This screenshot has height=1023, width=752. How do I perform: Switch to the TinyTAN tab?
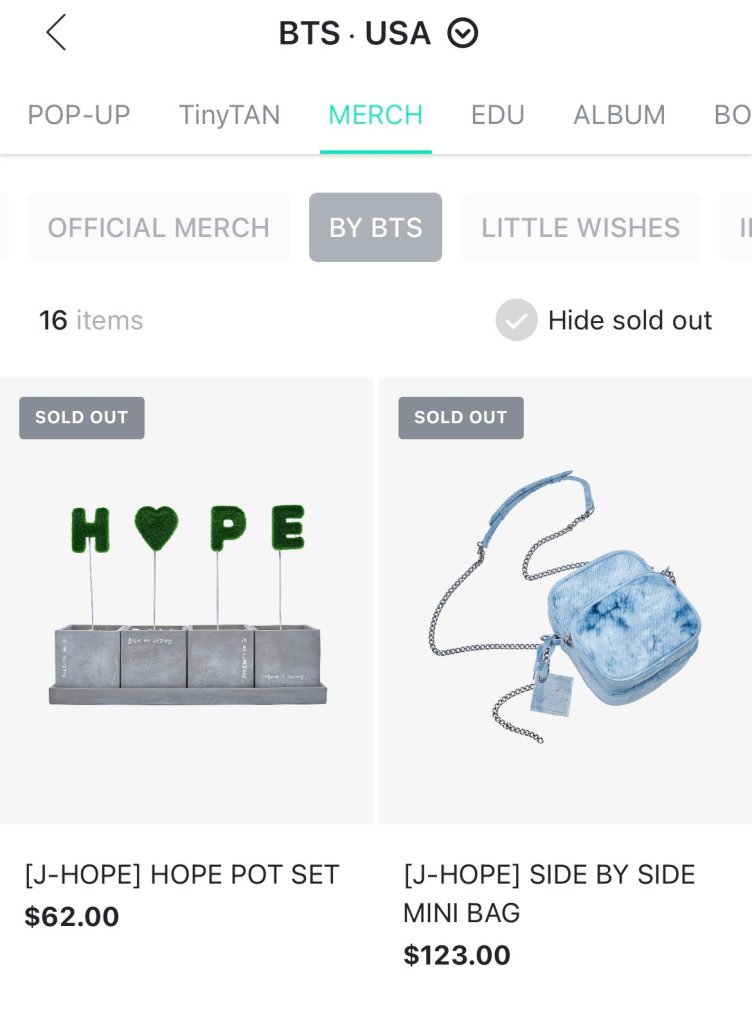[229, 115]
